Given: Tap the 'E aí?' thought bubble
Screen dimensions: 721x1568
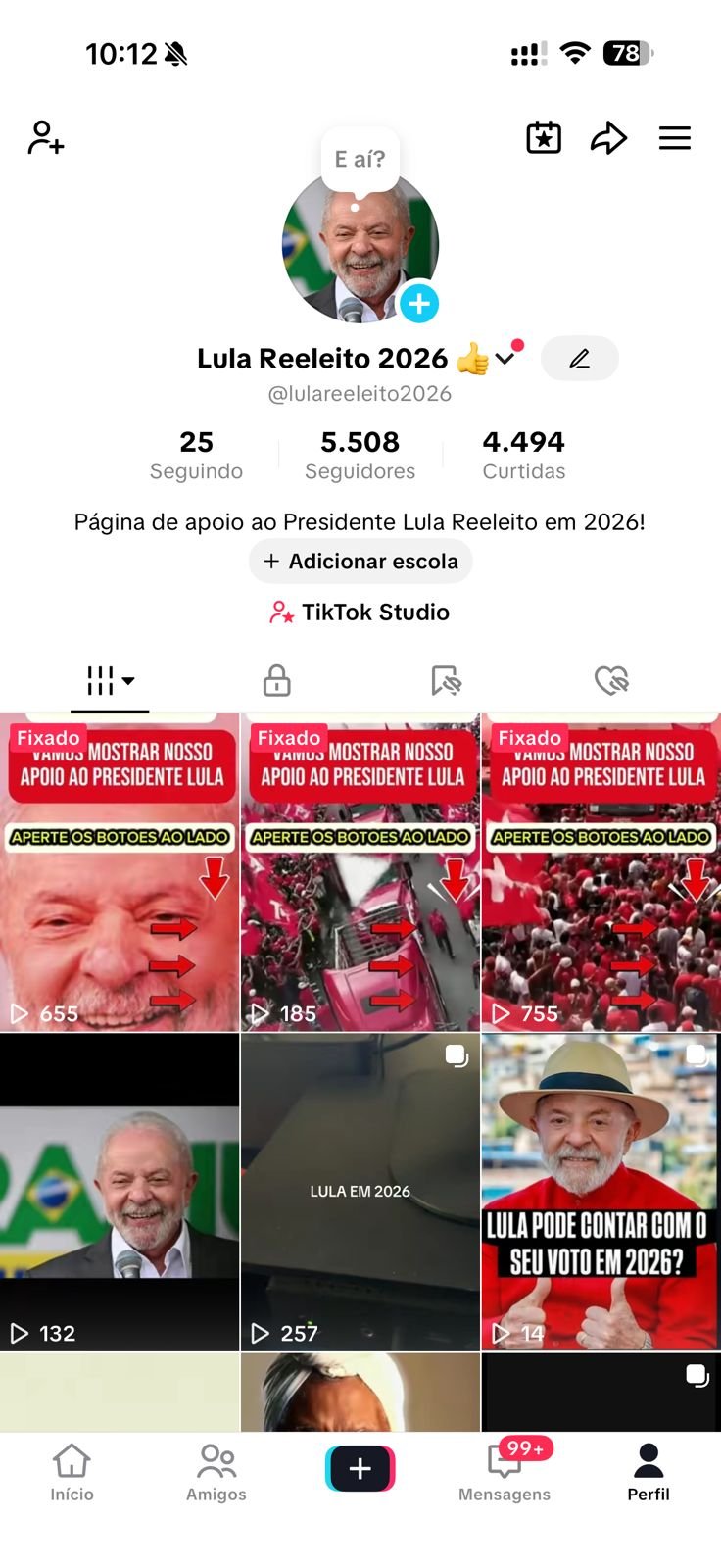Looking at the screenshot, I should (360, 159).
